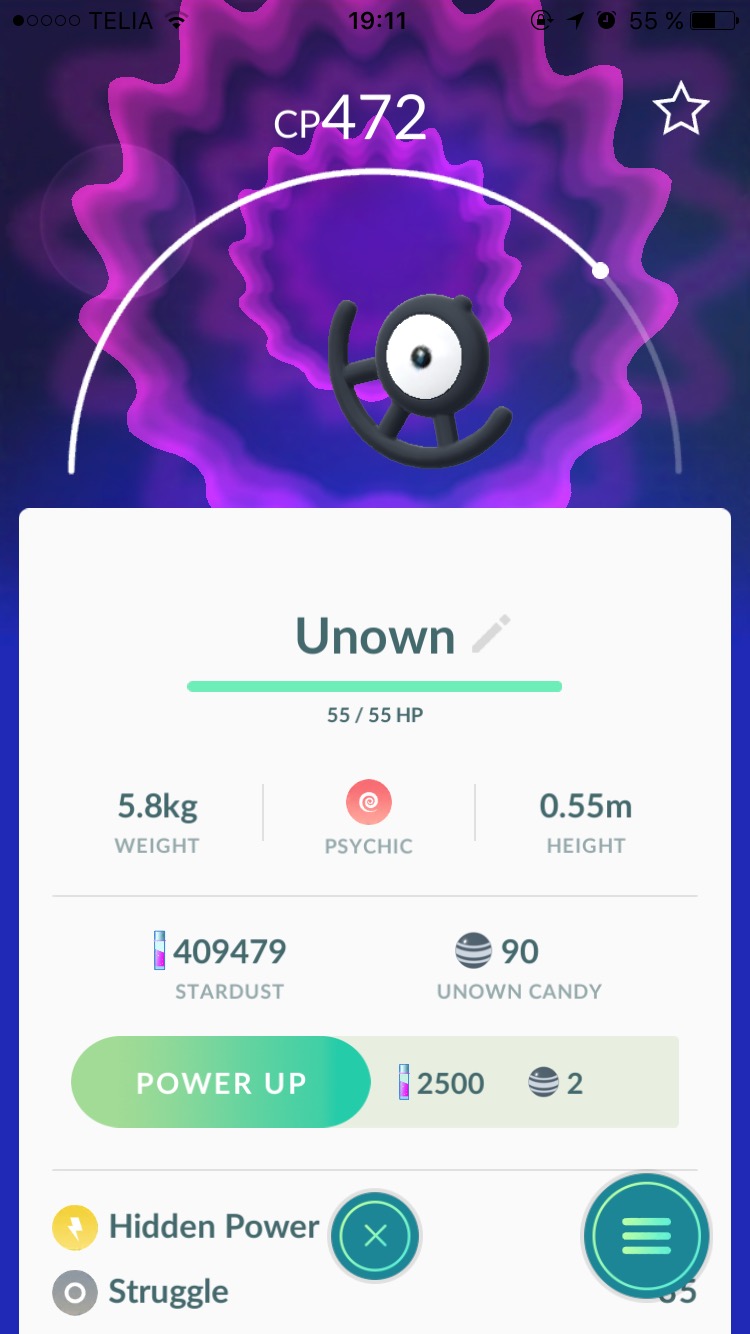Mark Unown as favorite with the star

click(x=681, y=109)
